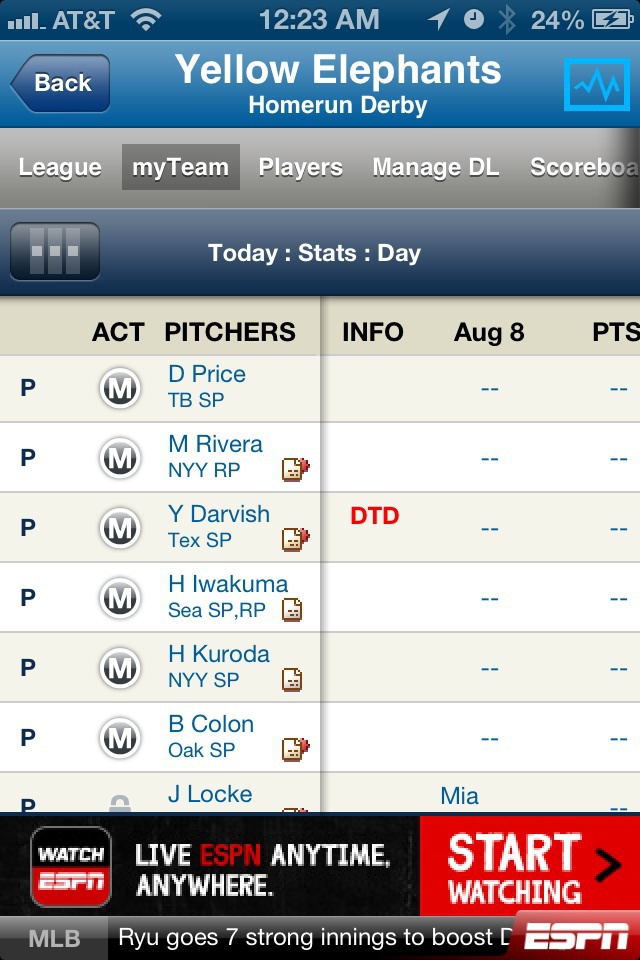This screenshot has height=960, width=640.
Task: View M Rivera's news note icon
Action: click(295, 469)
